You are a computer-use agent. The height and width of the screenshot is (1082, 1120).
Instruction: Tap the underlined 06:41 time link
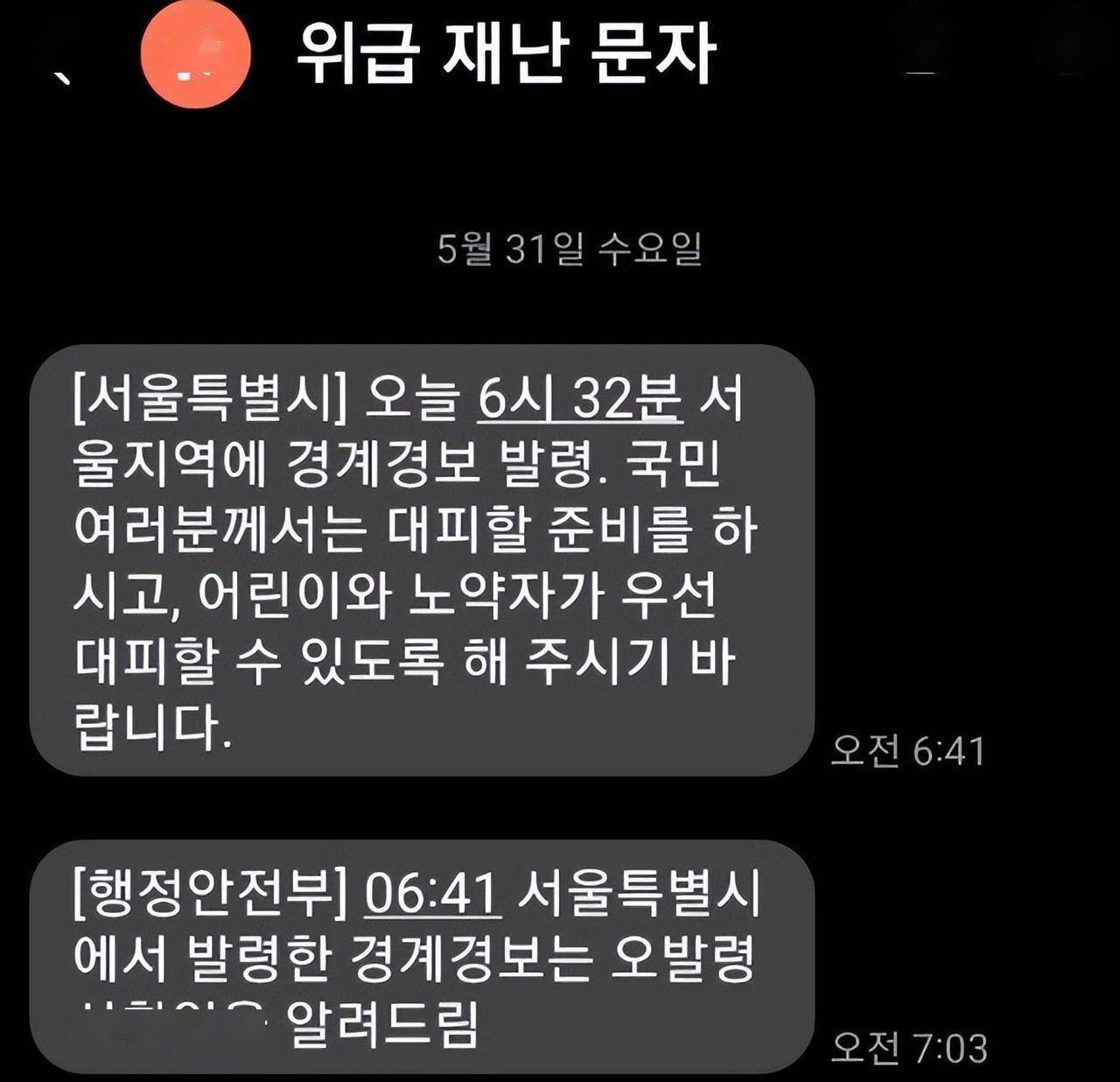point(432,894)
